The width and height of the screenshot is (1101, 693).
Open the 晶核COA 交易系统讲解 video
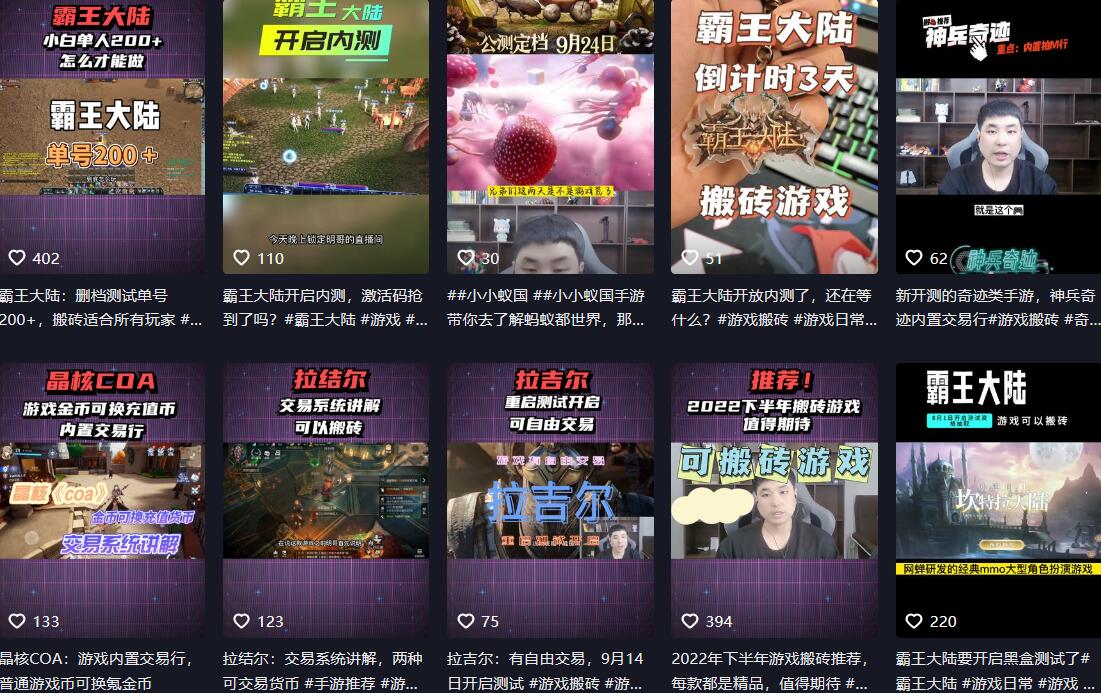point(102,500)
